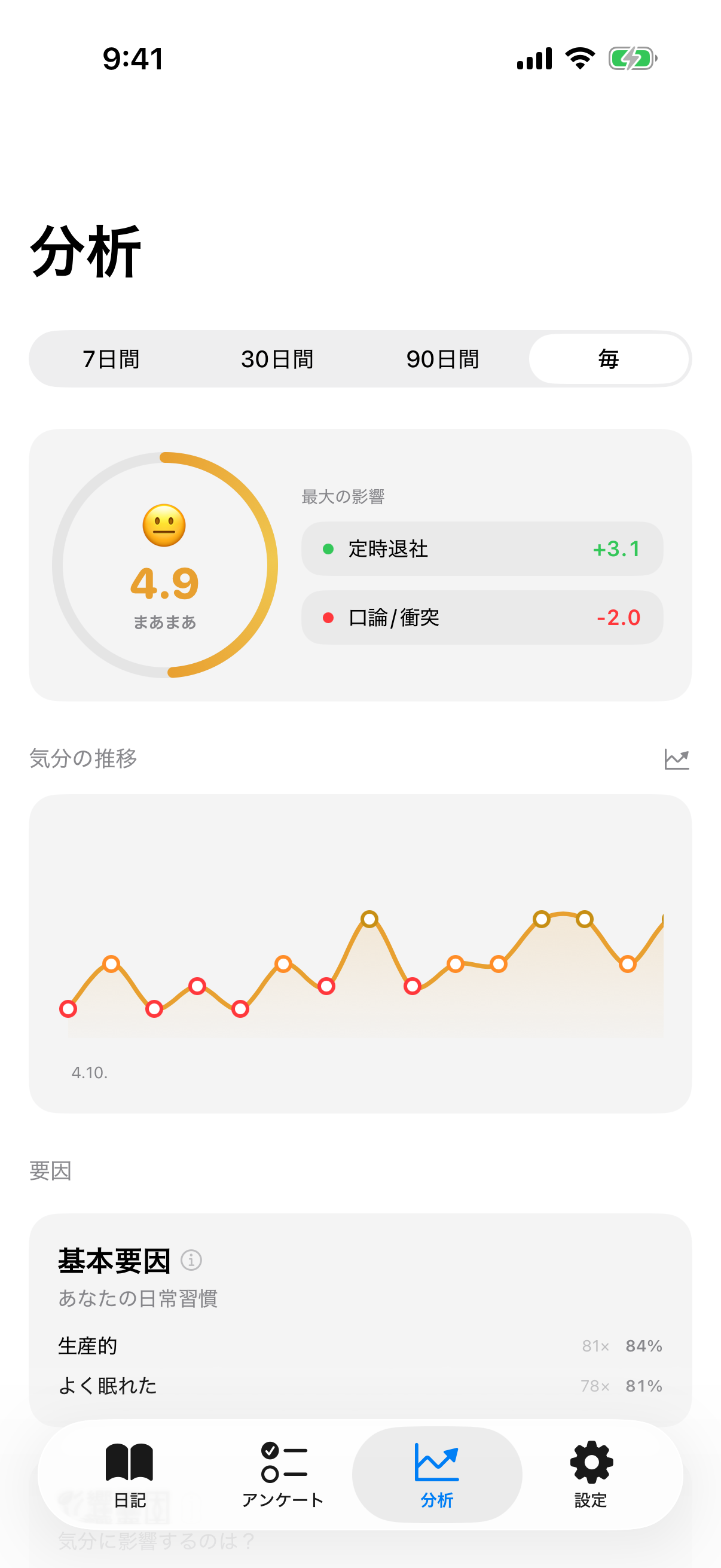Select the 分析 analytics chart icon
The height and width of the screenshot is (1568, 721).
click(x=436, y=1463)
